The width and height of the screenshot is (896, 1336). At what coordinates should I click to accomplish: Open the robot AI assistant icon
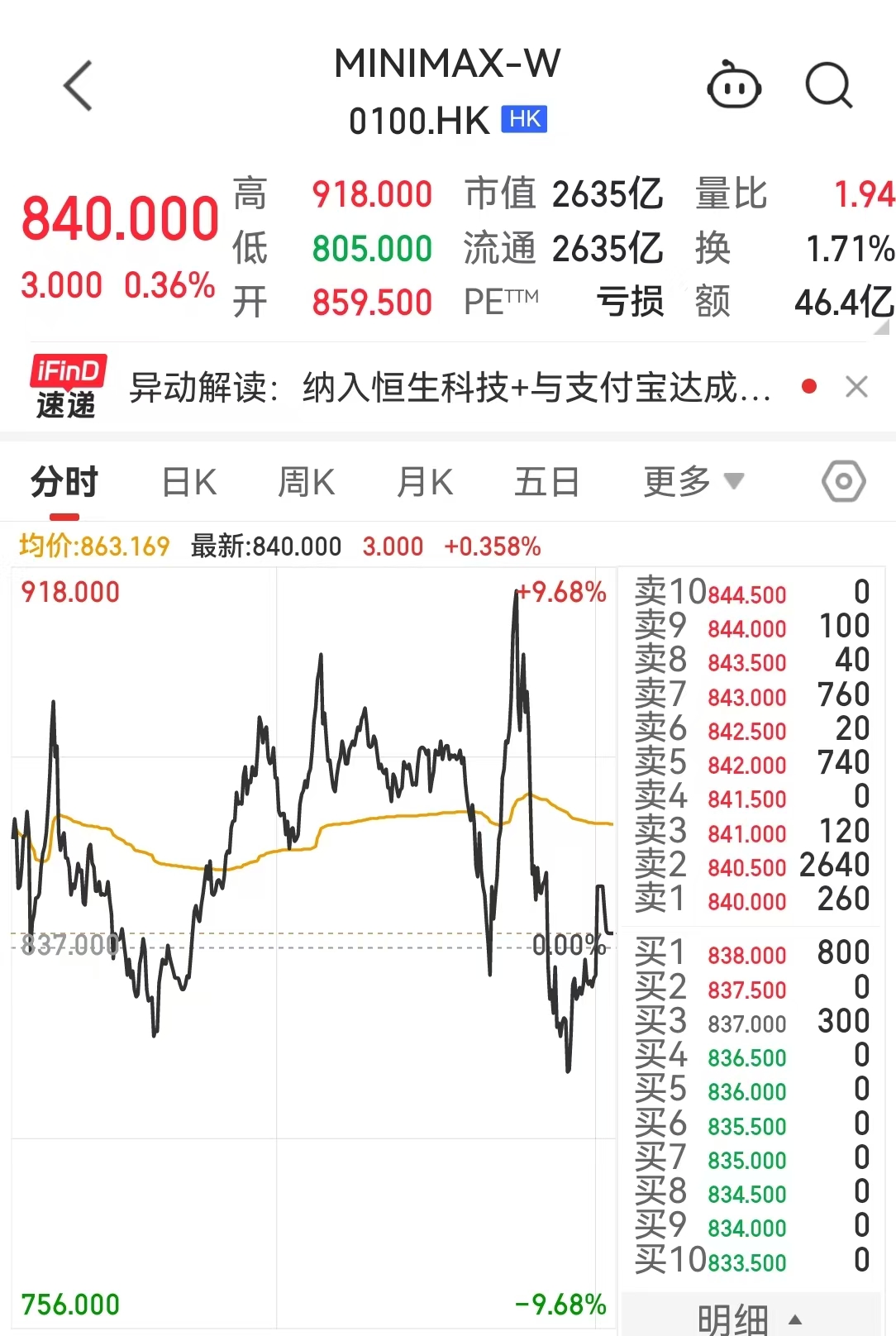734,85
